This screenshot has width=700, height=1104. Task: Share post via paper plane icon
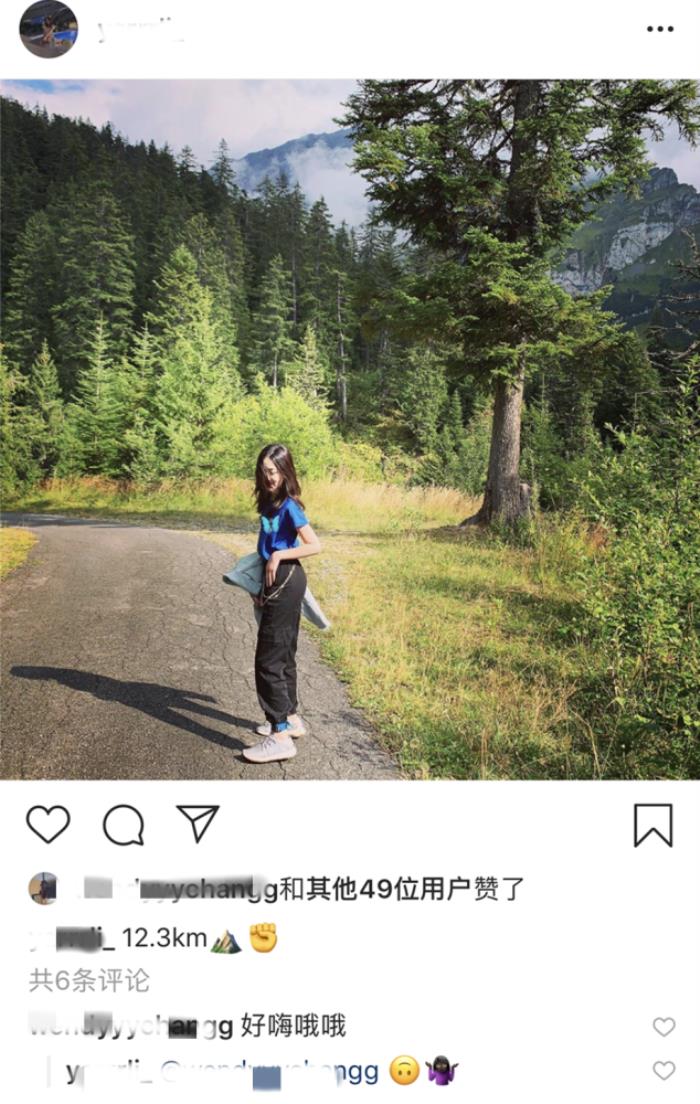[x=197, y=823]
